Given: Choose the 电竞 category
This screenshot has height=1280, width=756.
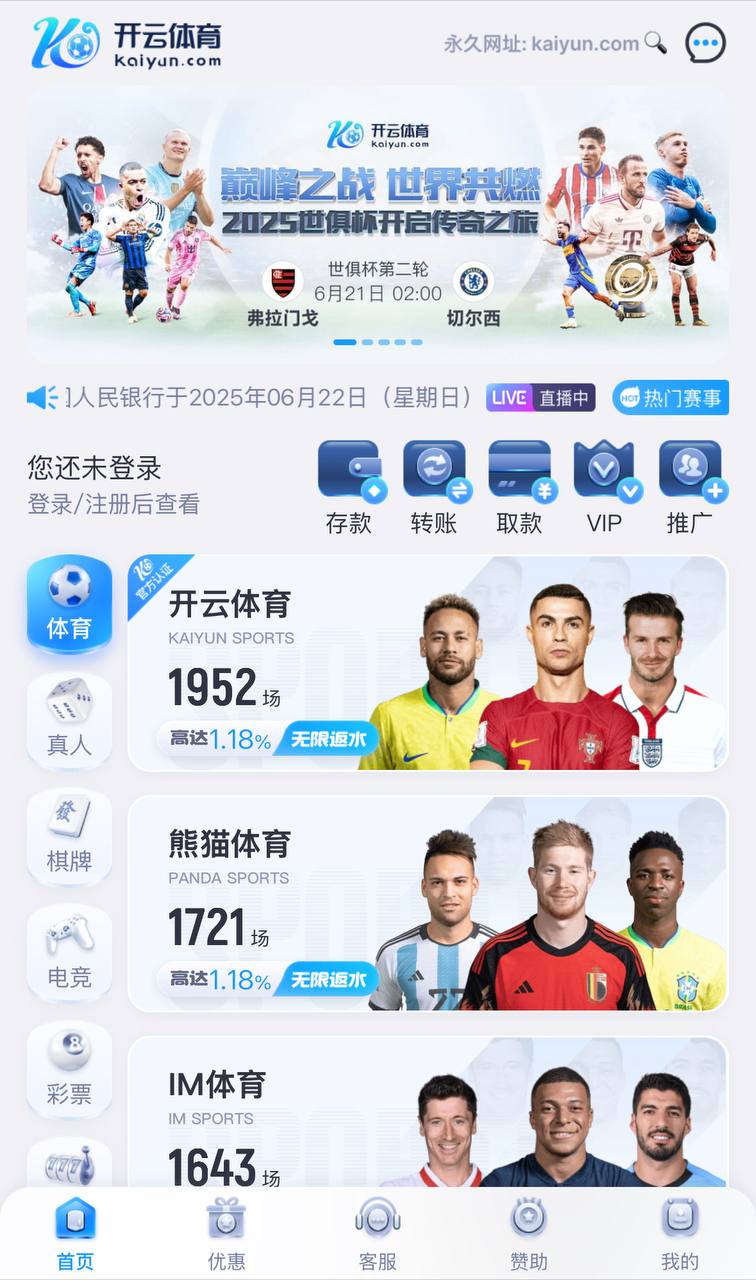Looking at the screenshot, I should [x=69, y=951].
